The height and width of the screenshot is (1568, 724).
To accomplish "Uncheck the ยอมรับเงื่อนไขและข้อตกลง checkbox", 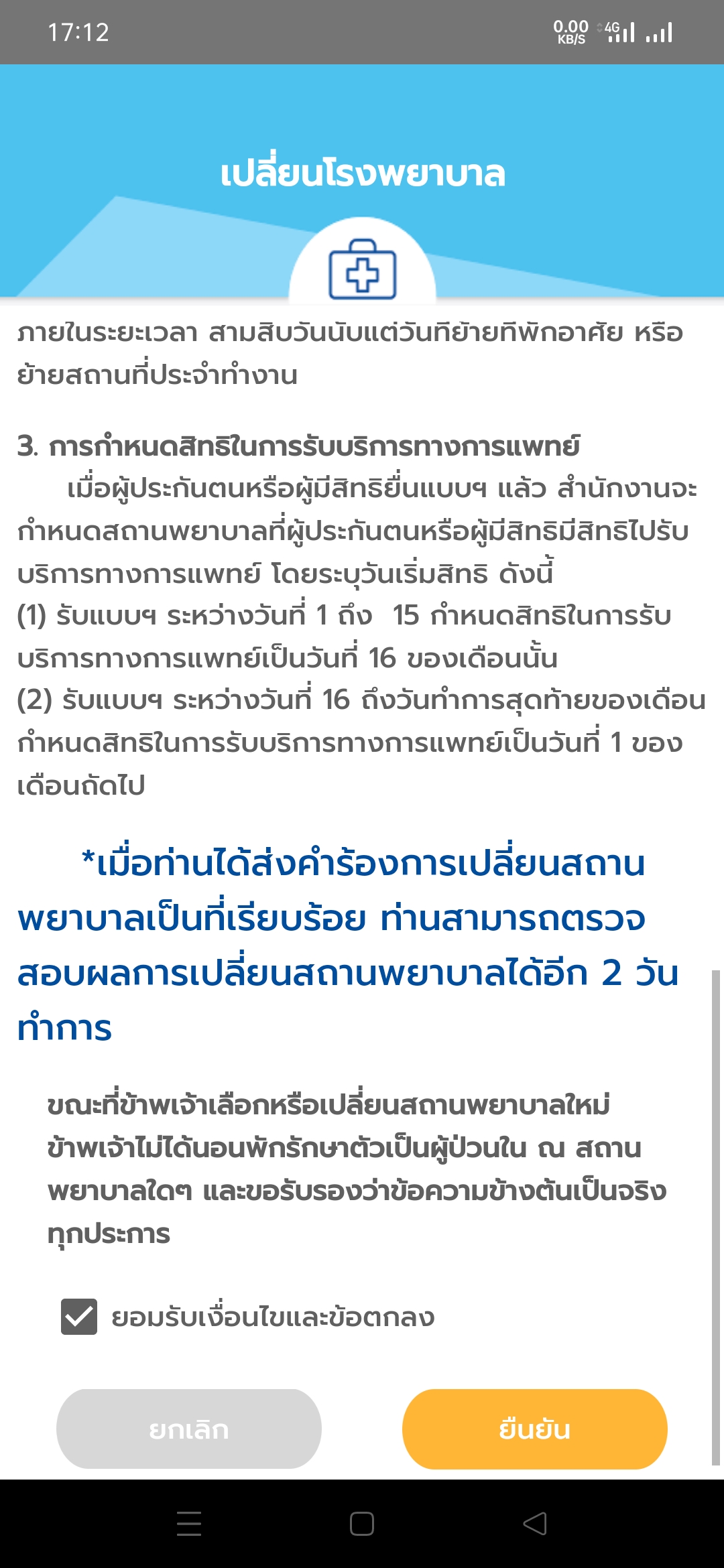I will 79,1317.
